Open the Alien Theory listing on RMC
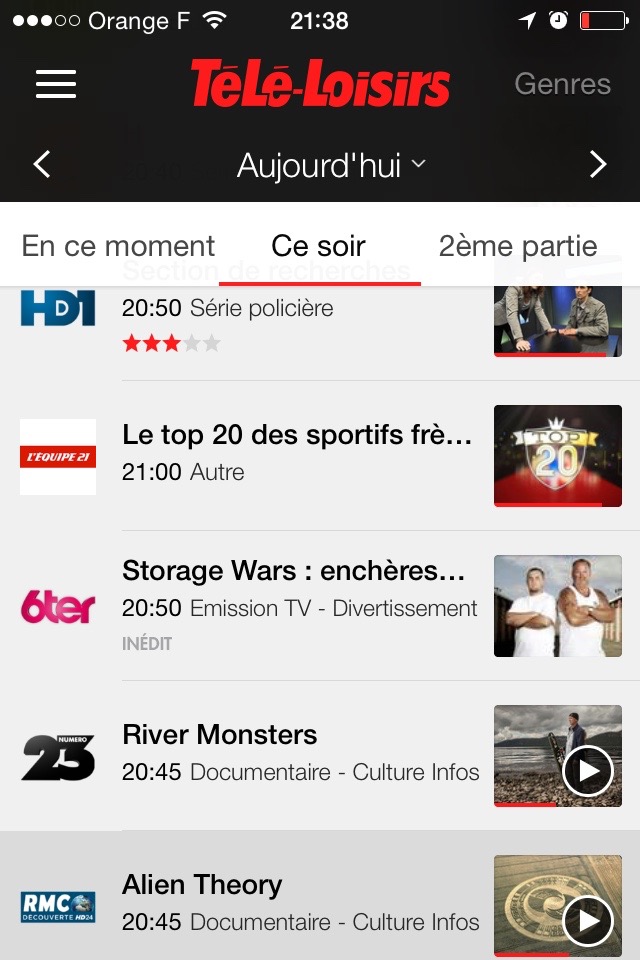640x960 pixels. point(300,900)
